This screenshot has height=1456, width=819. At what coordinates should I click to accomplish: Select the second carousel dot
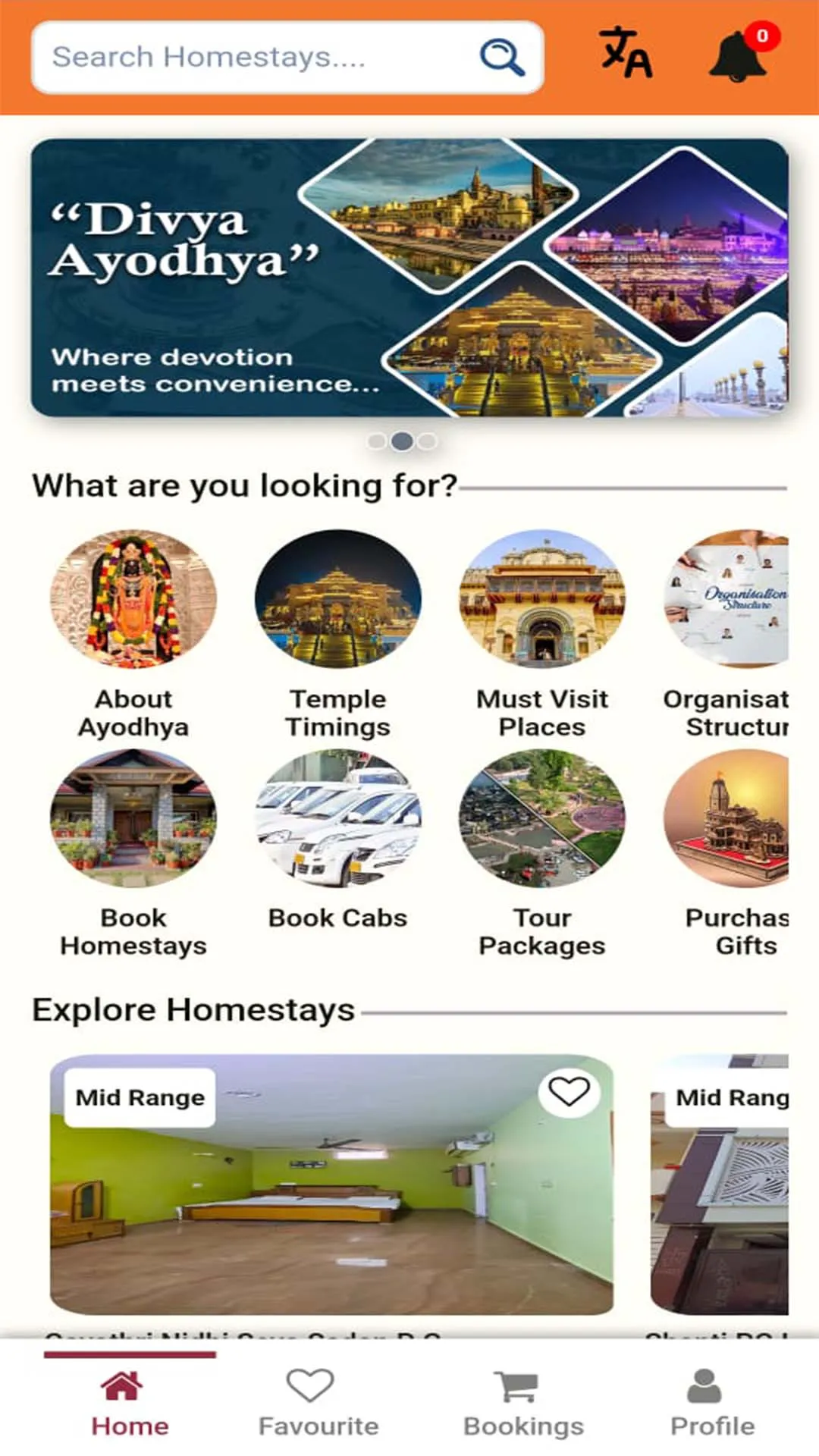tap(403, 441)
